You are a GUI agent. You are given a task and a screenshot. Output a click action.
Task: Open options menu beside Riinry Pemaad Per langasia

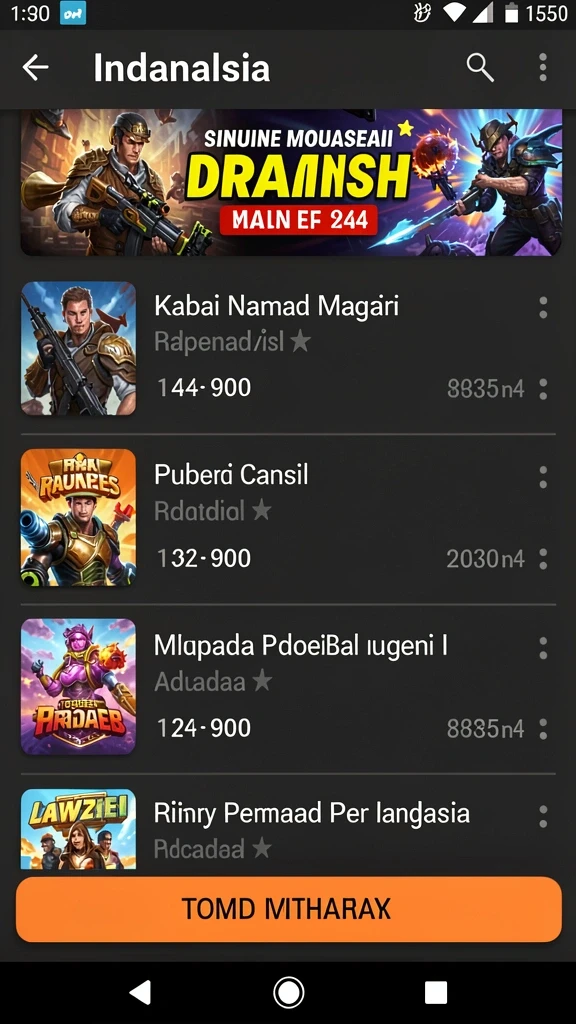click(543, 816)
